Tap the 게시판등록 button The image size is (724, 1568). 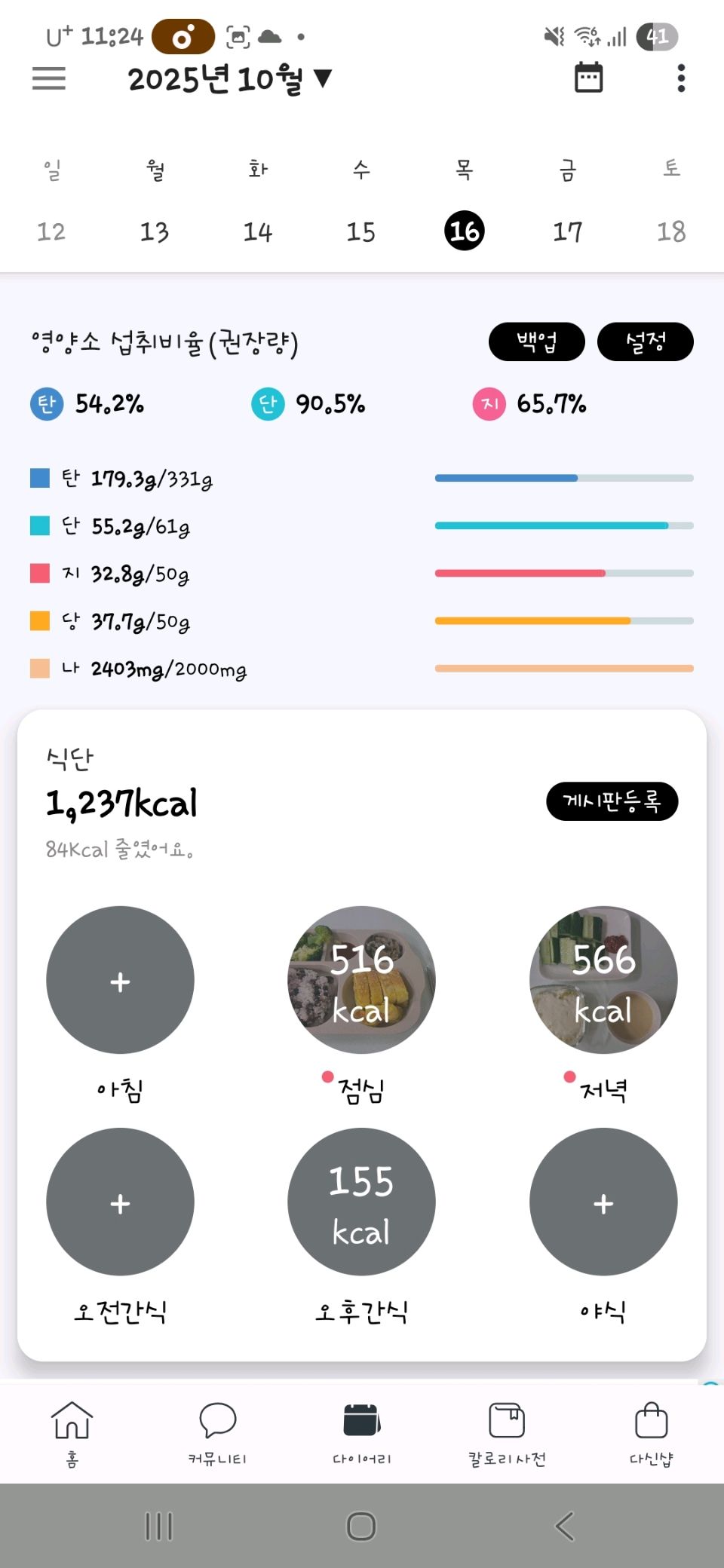[x=612, y=801]
